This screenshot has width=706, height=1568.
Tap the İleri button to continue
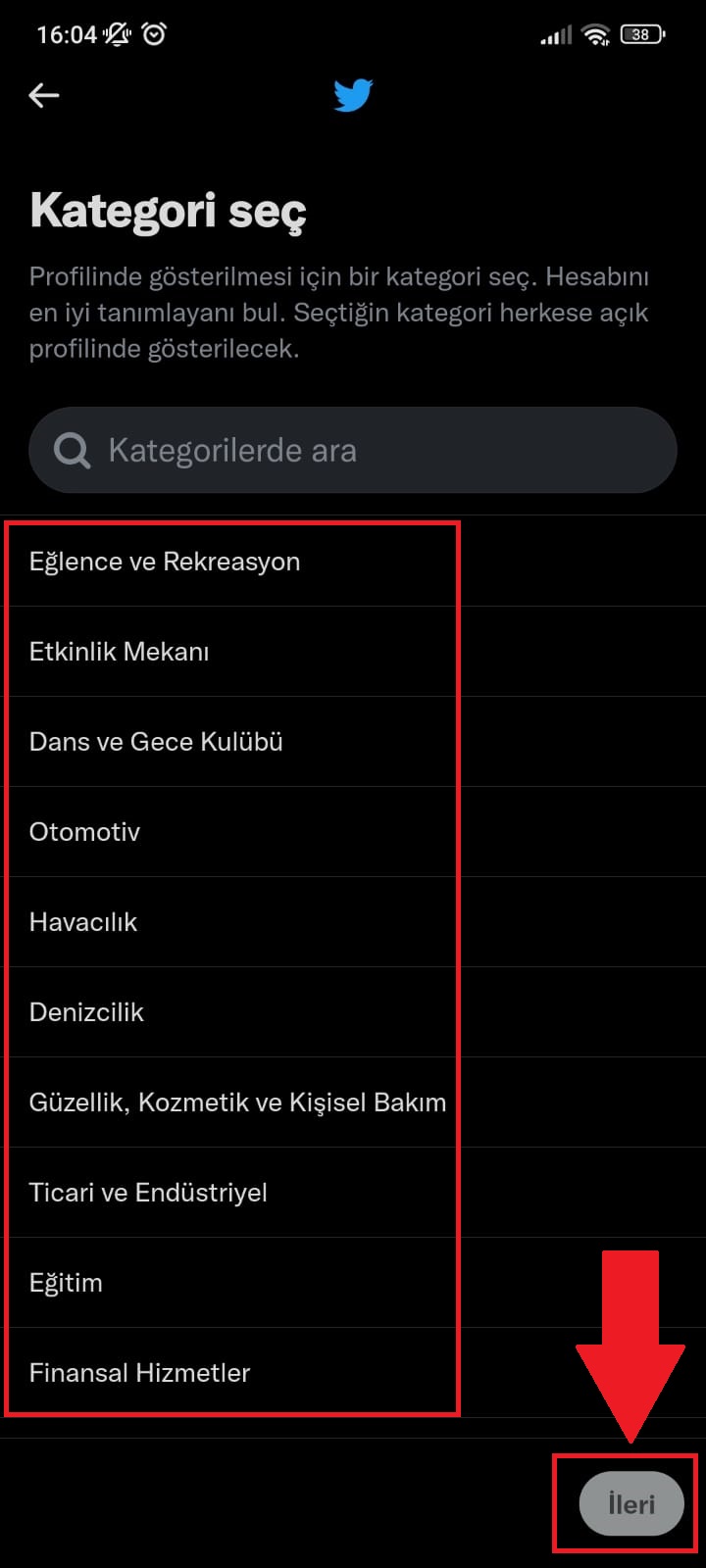click(x=630, y=1503)
